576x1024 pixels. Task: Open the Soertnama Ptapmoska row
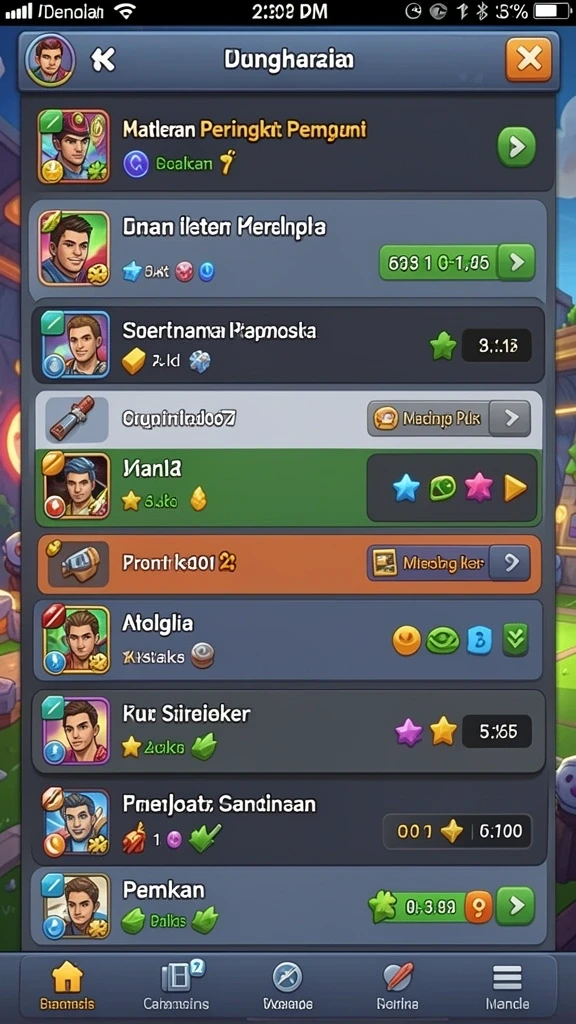tap(288, 345)
